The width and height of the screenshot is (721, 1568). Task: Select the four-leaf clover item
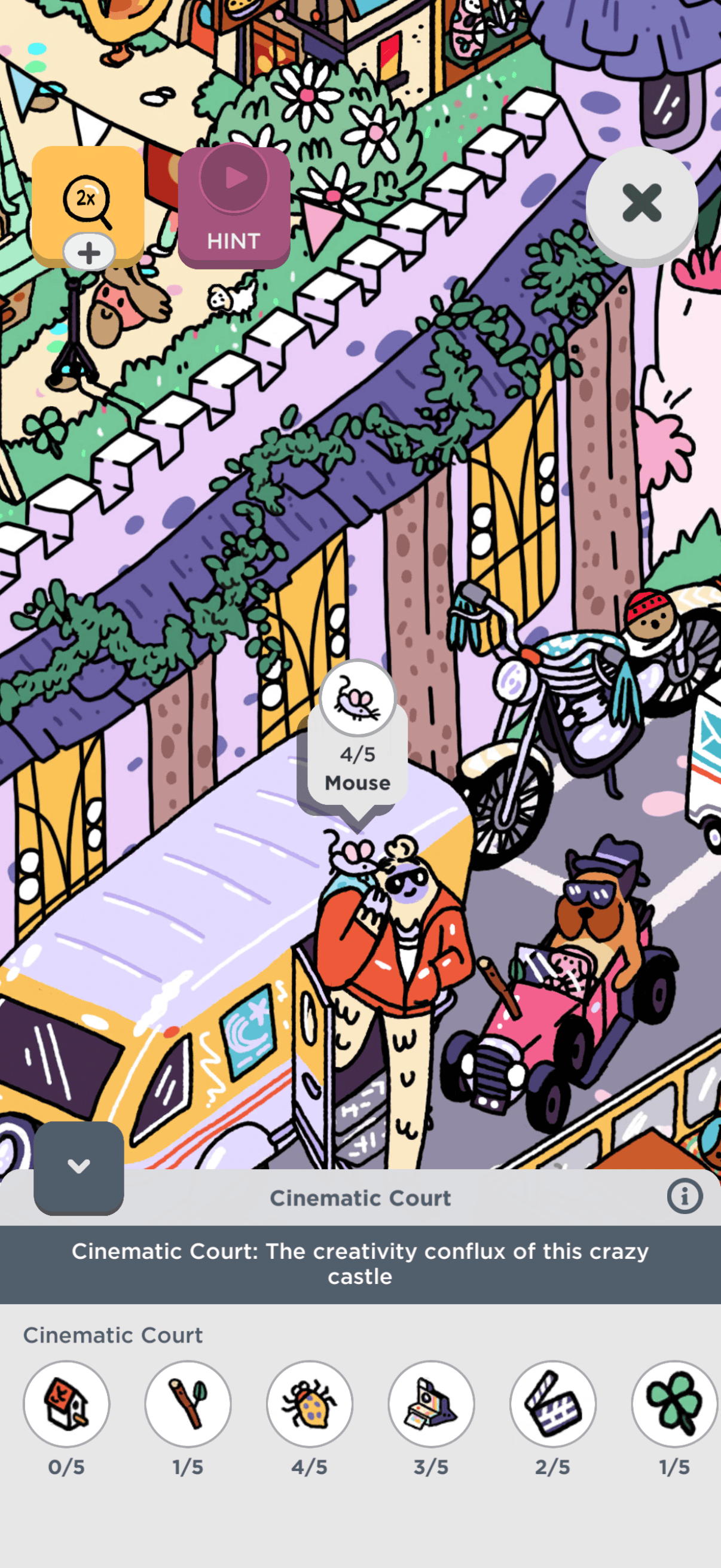coord(674,1403)
